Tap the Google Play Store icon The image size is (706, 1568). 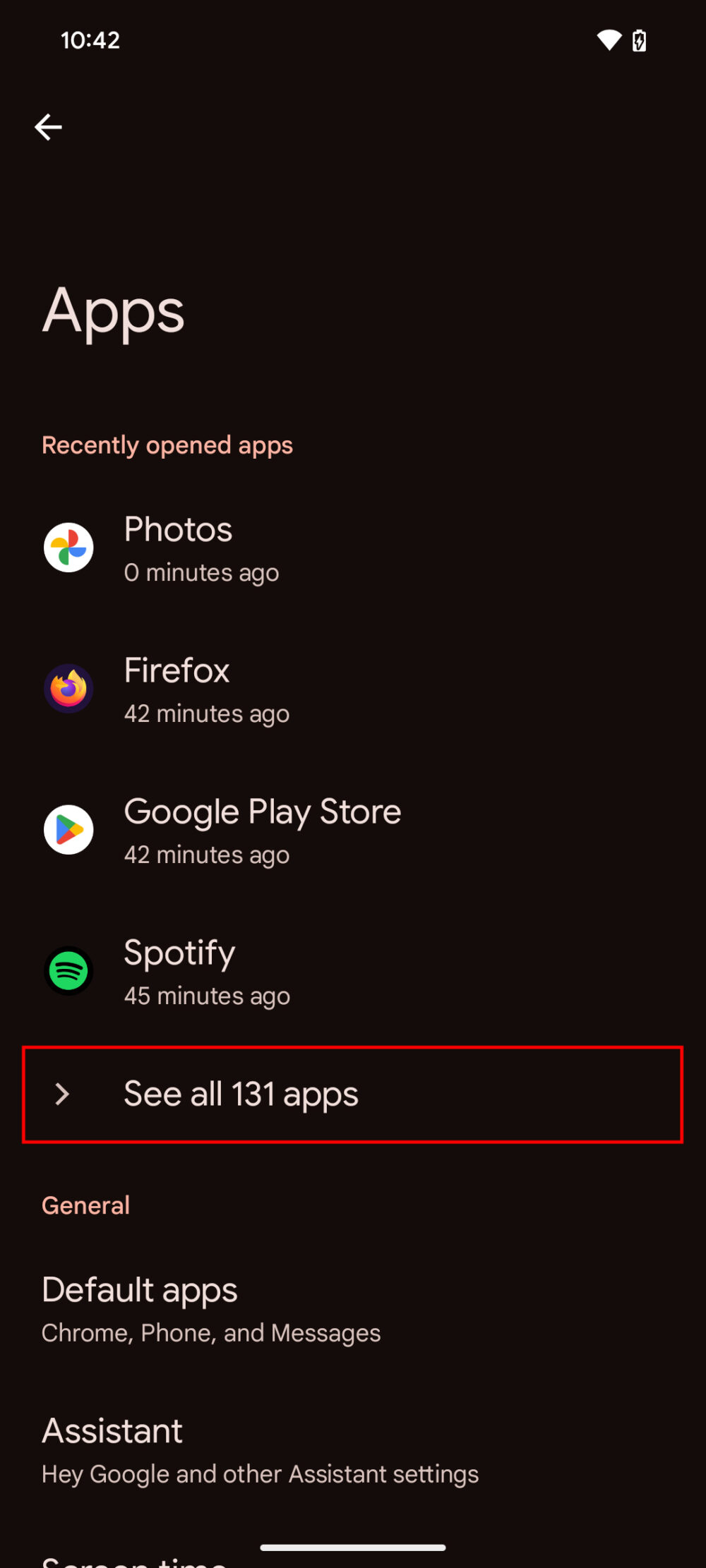[x=68, y=830]
